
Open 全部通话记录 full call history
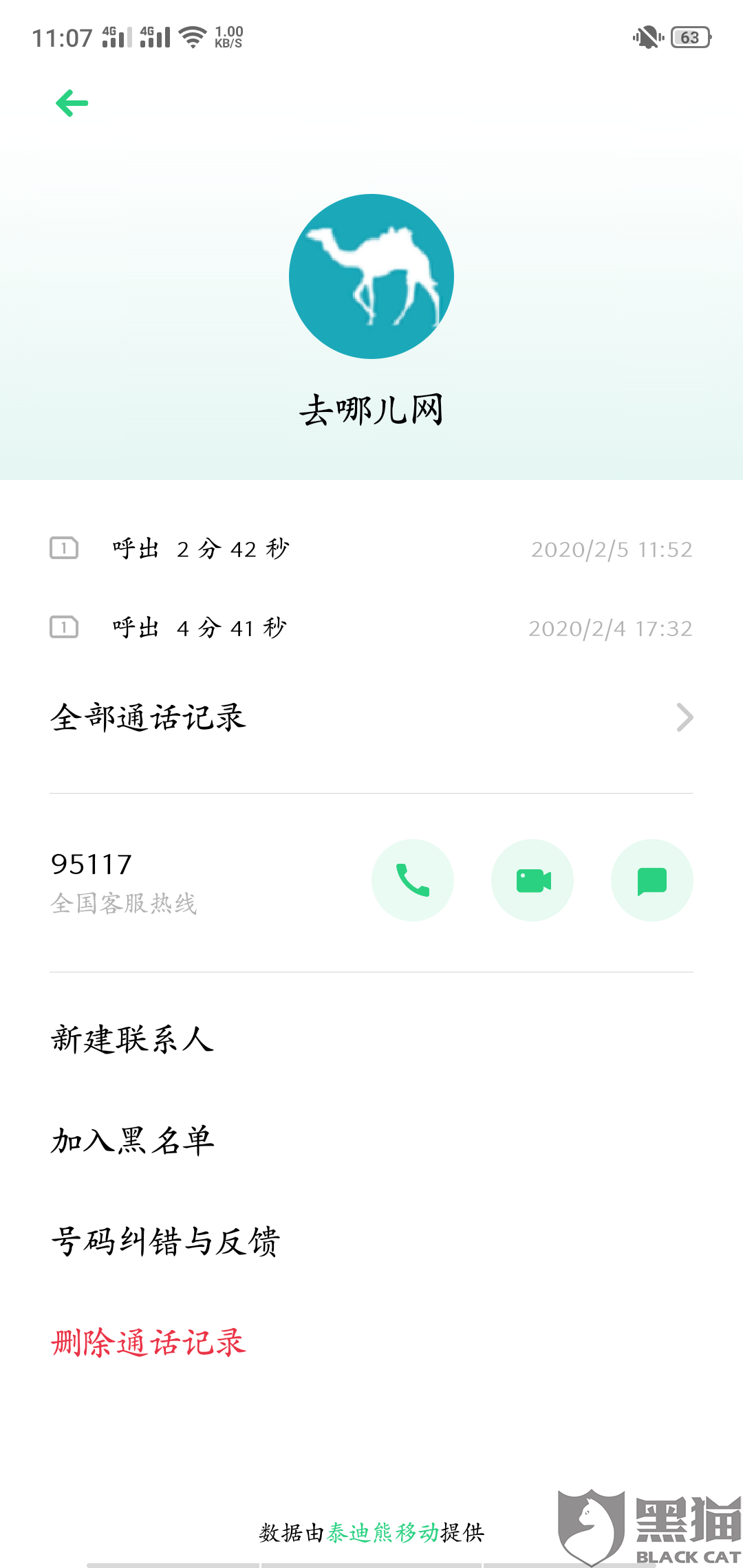coord(371,717)
